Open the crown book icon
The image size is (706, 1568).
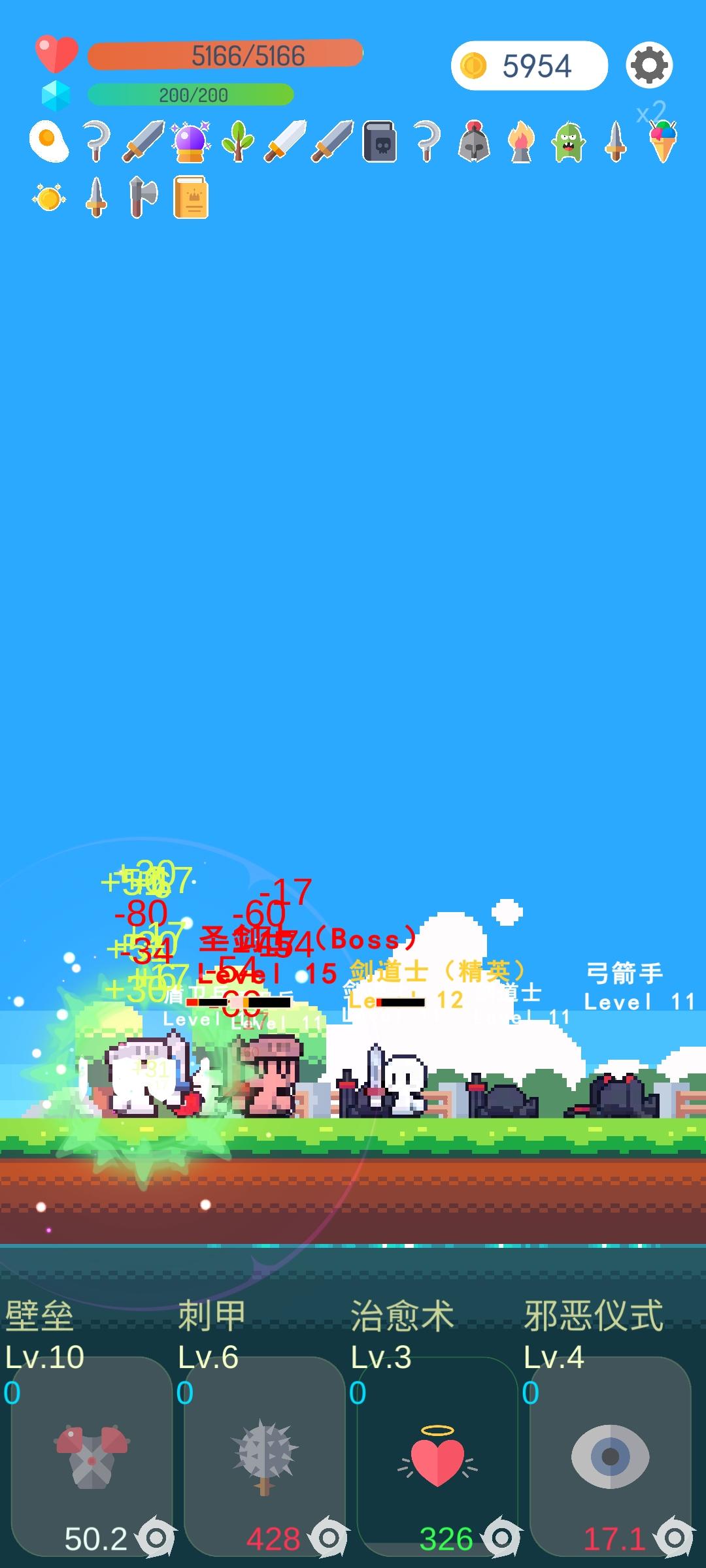pyautogui.click(x=191, y=196)
